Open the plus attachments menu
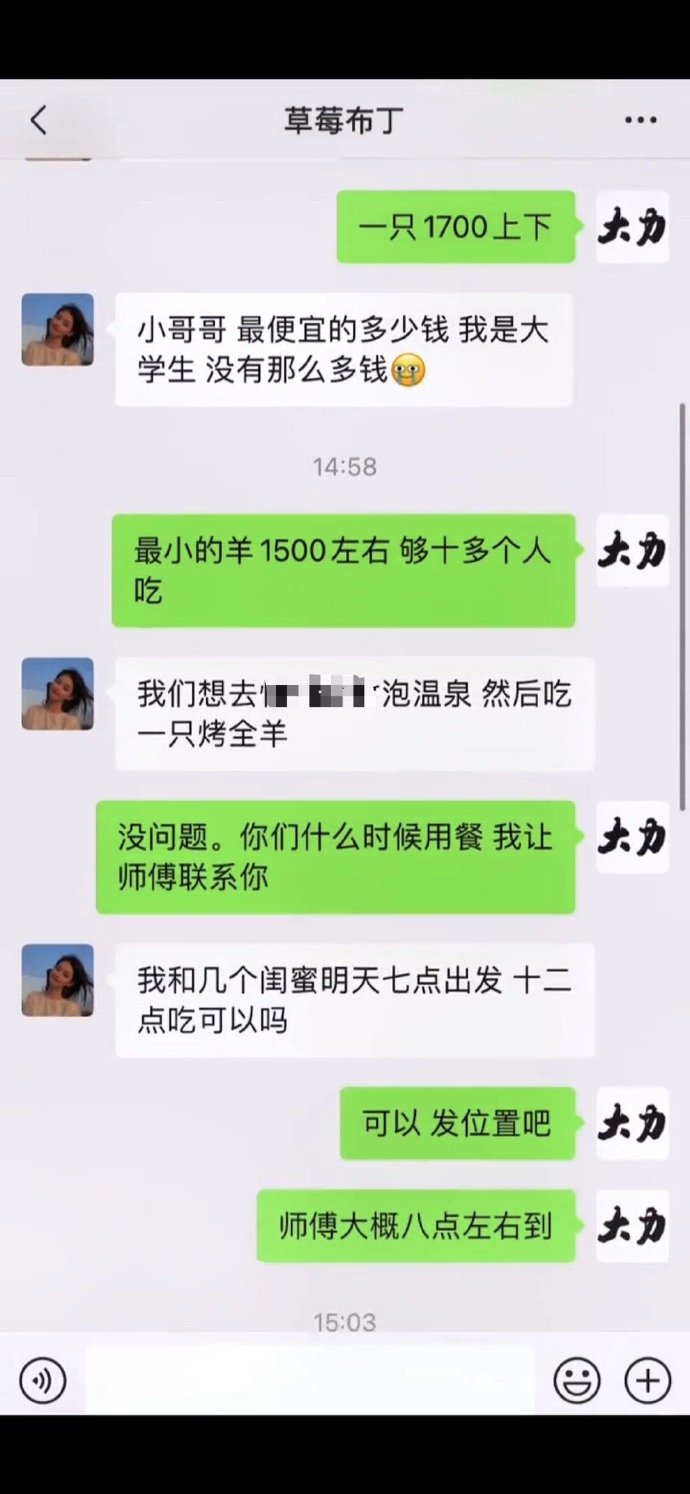690x1494 pixels. (x=647, y=1381)
